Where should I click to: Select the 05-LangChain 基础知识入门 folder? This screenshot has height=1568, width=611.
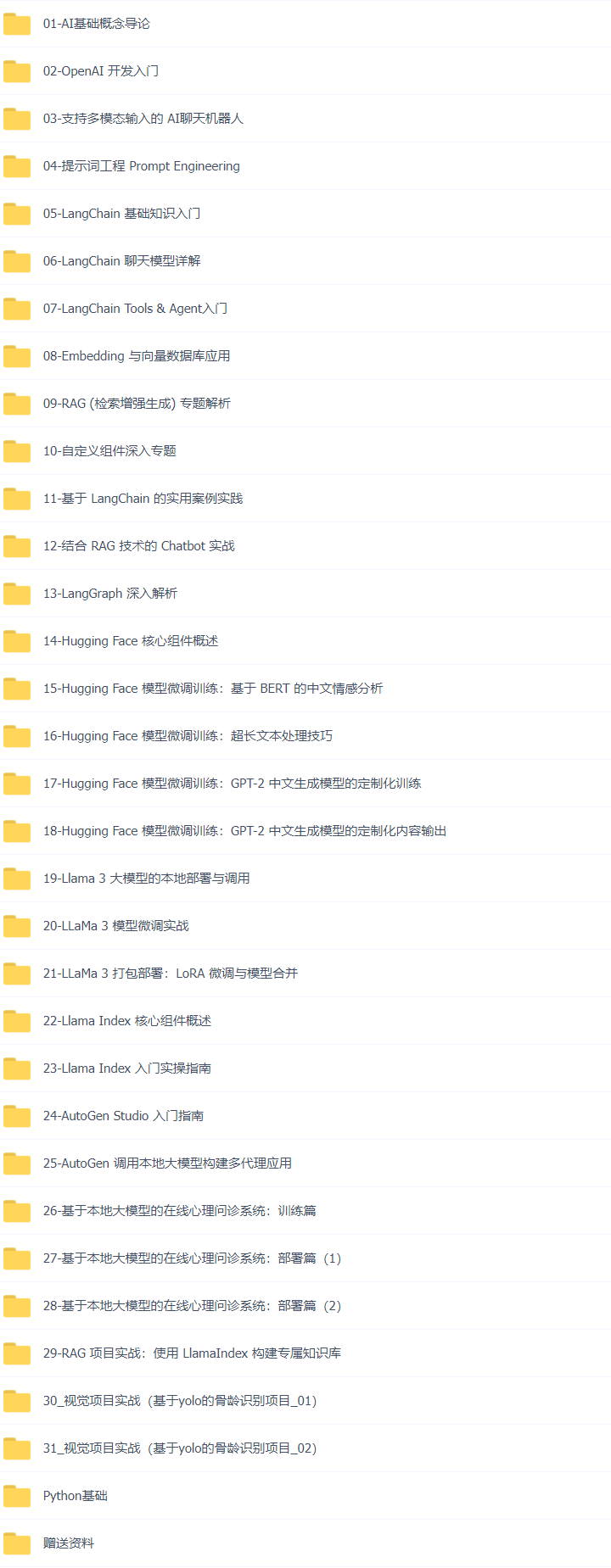121,214
